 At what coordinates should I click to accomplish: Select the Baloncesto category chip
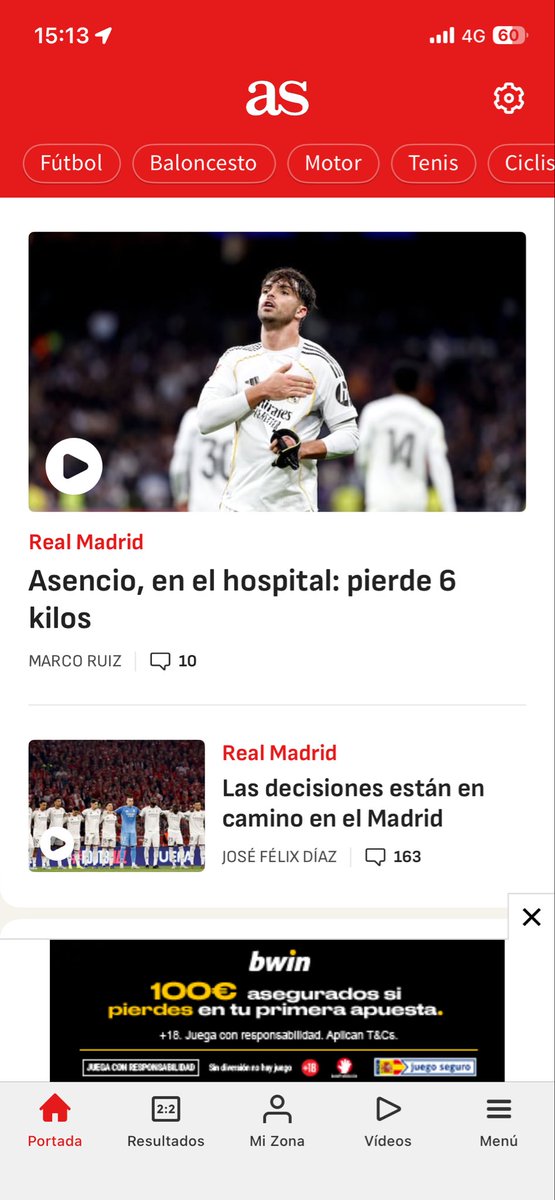coord(204,163)
